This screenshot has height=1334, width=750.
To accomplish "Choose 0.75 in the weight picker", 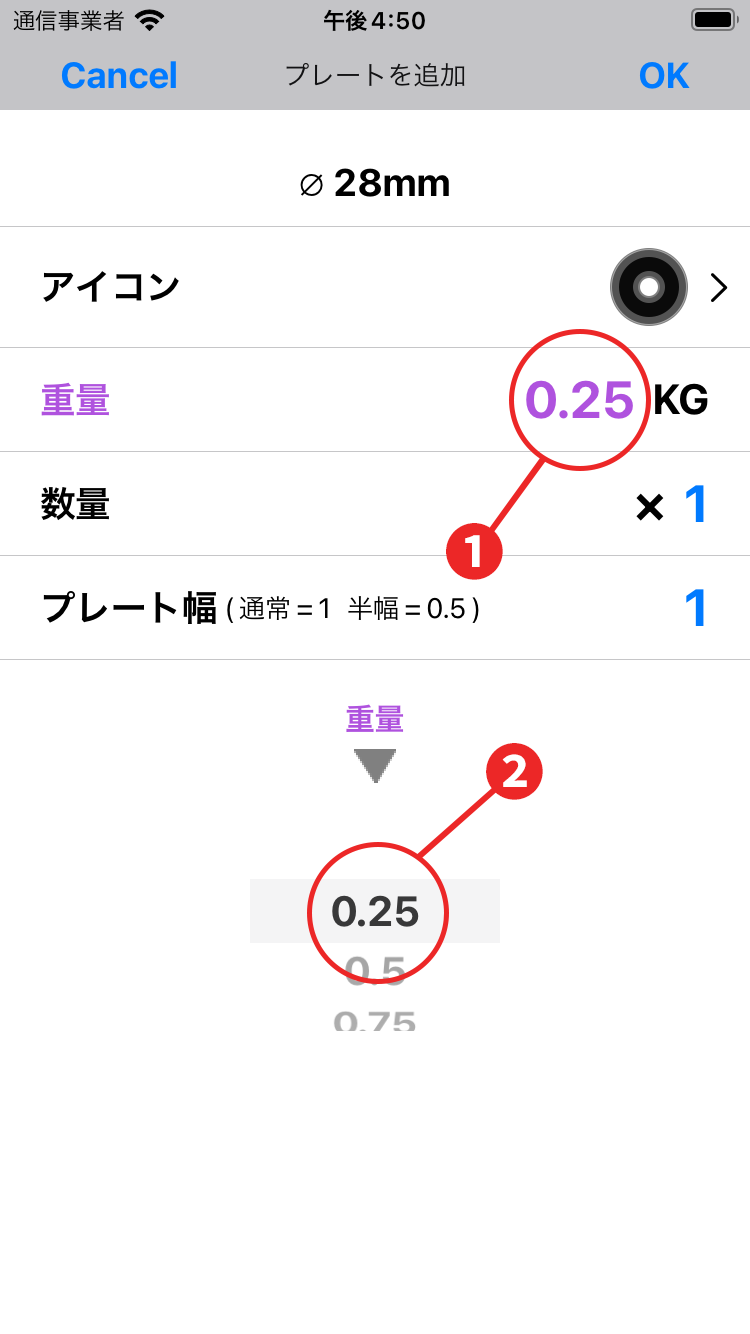I will [x=375, y=1018].
